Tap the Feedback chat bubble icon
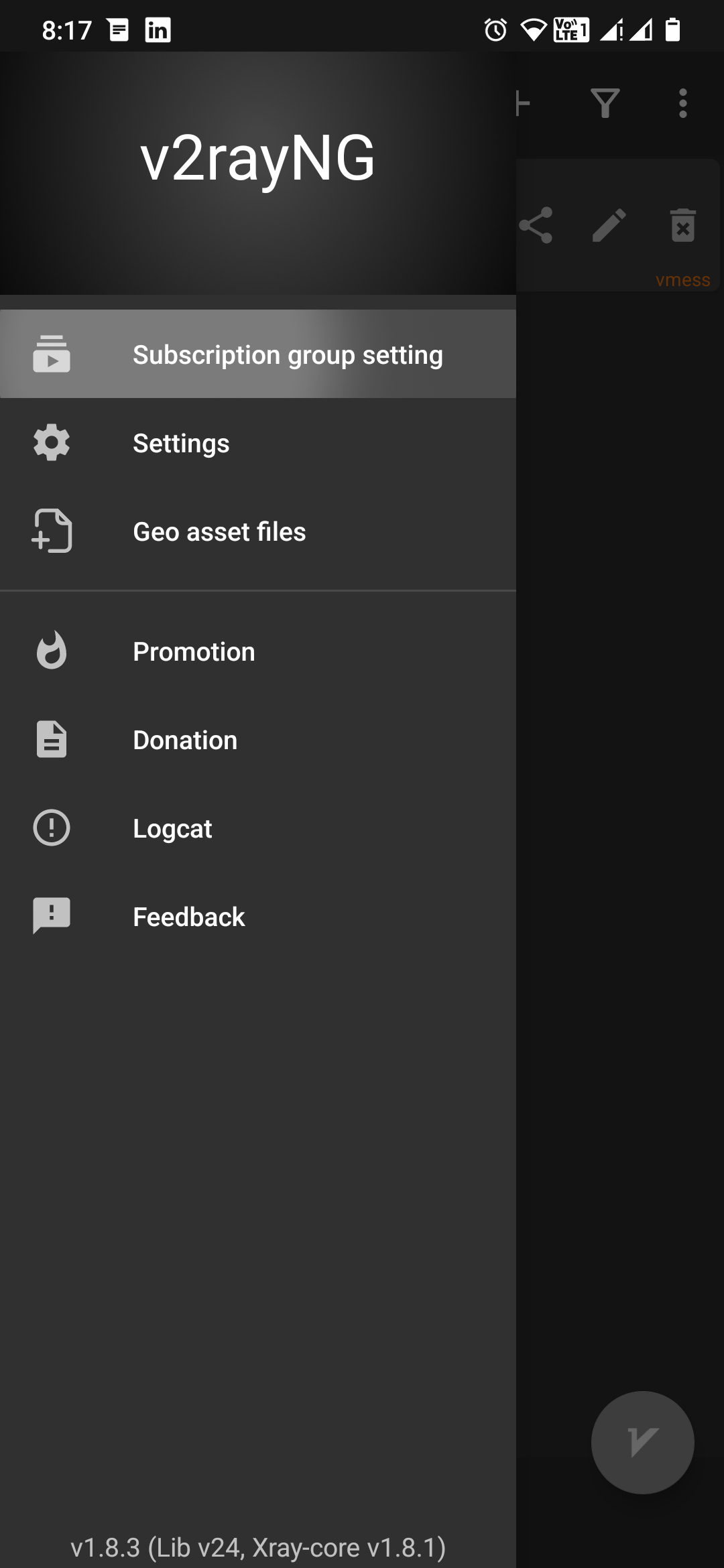 point(51,916)
